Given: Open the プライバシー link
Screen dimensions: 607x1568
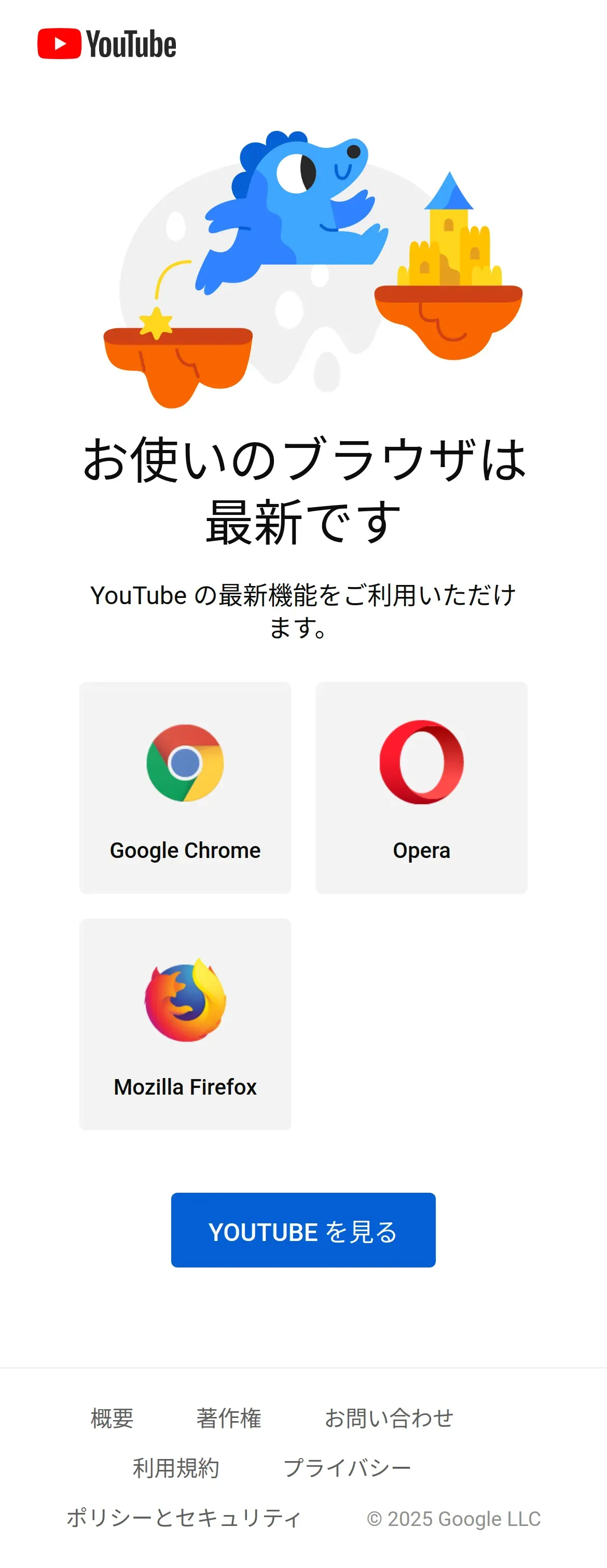Looking at the screenshot, I should 347,1467.
